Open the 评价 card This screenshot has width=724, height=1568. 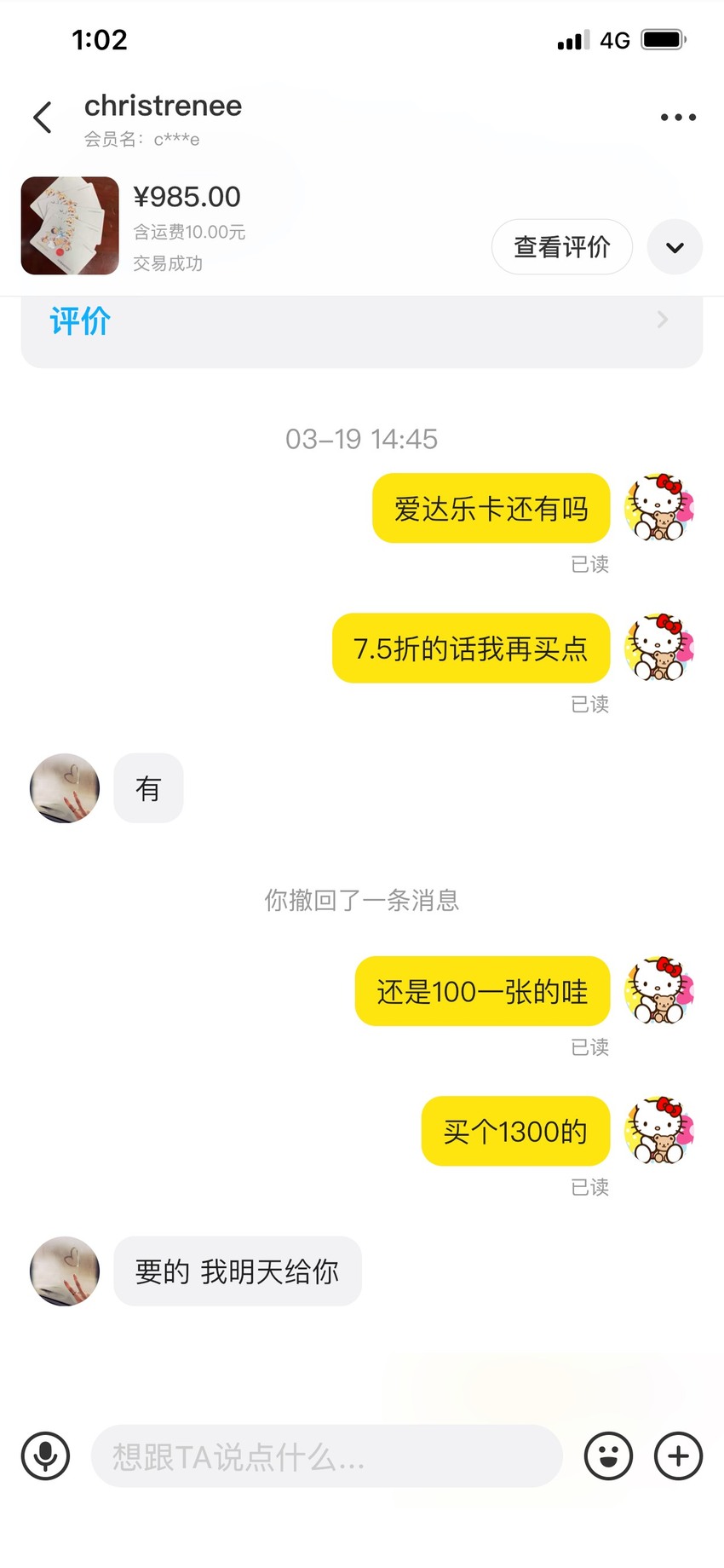point(362,331)
